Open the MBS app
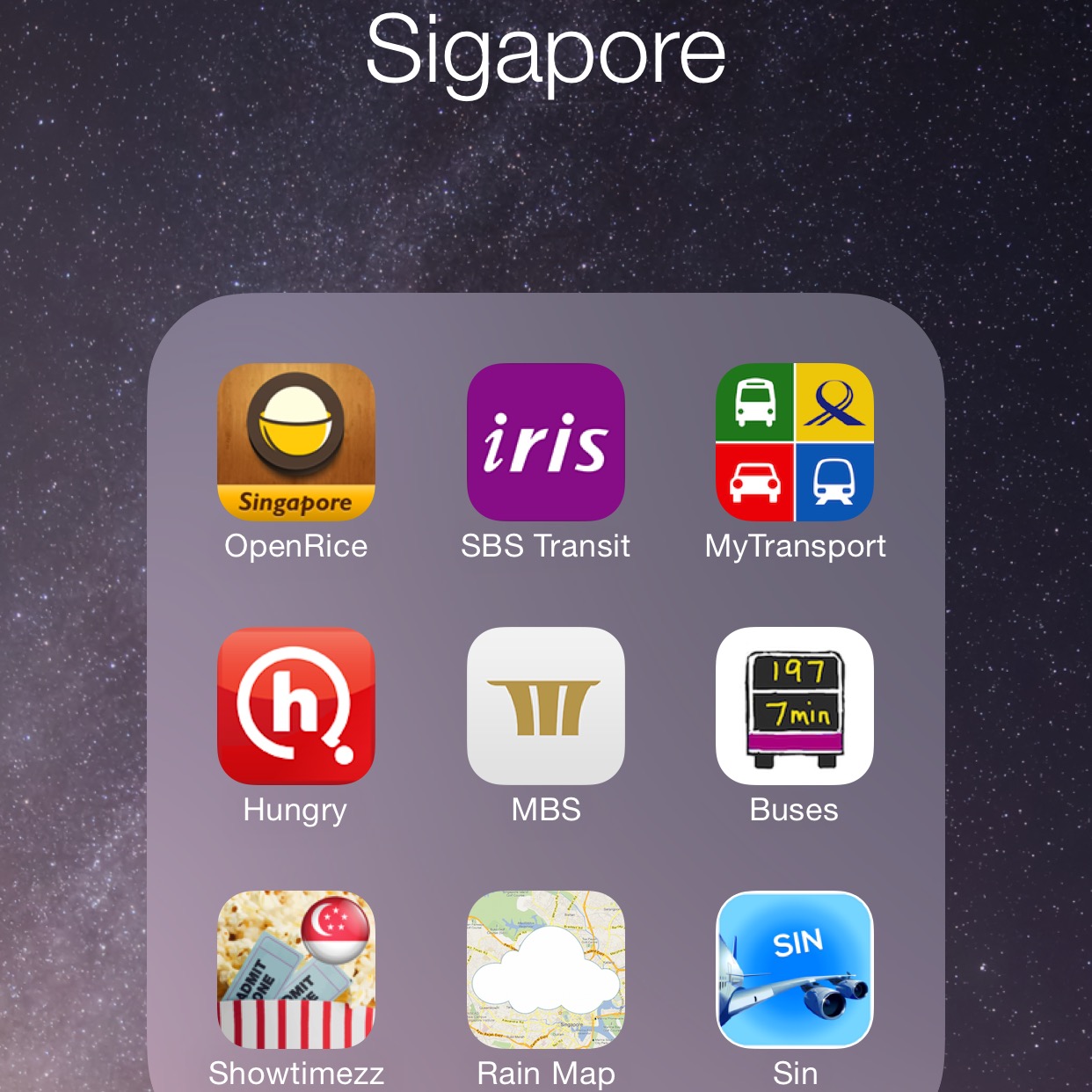 [x=545, y=705]
